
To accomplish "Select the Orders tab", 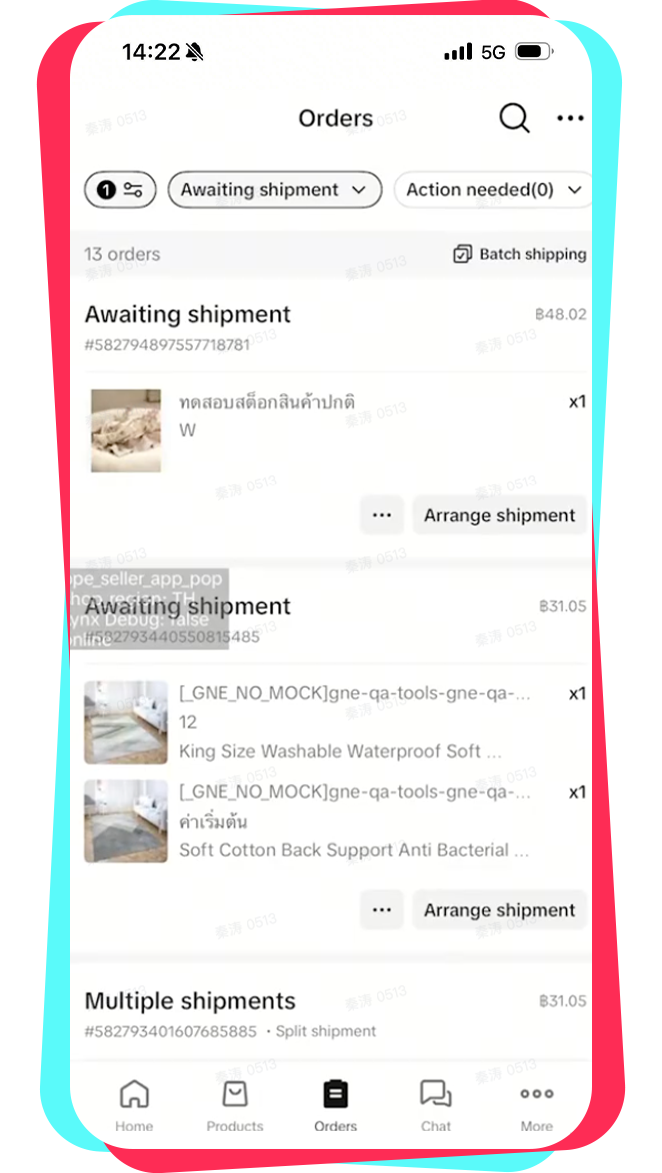I will click(335, 1105).
